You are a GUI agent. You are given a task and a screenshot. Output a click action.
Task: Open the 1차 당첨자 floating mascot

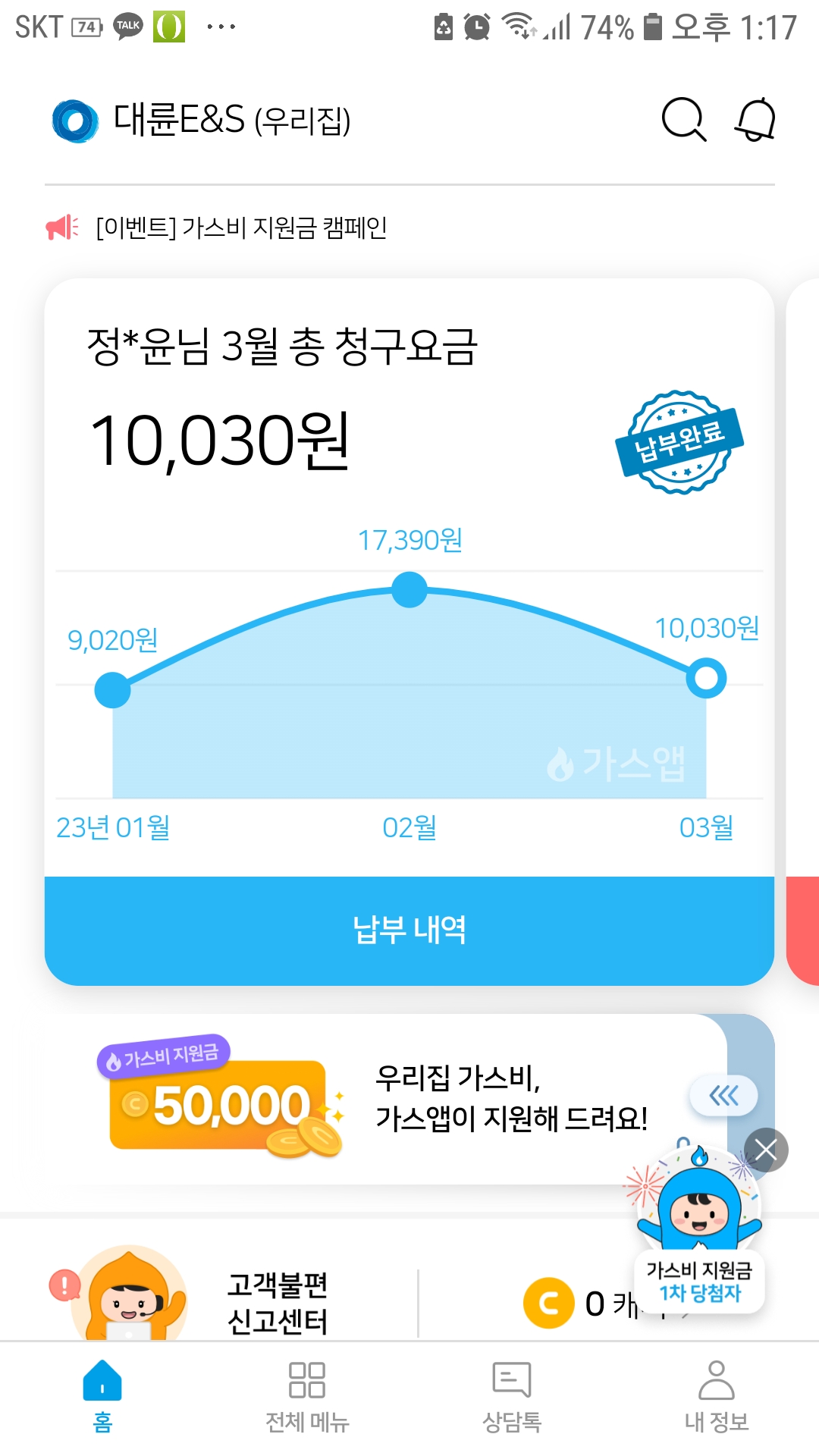699,1228
